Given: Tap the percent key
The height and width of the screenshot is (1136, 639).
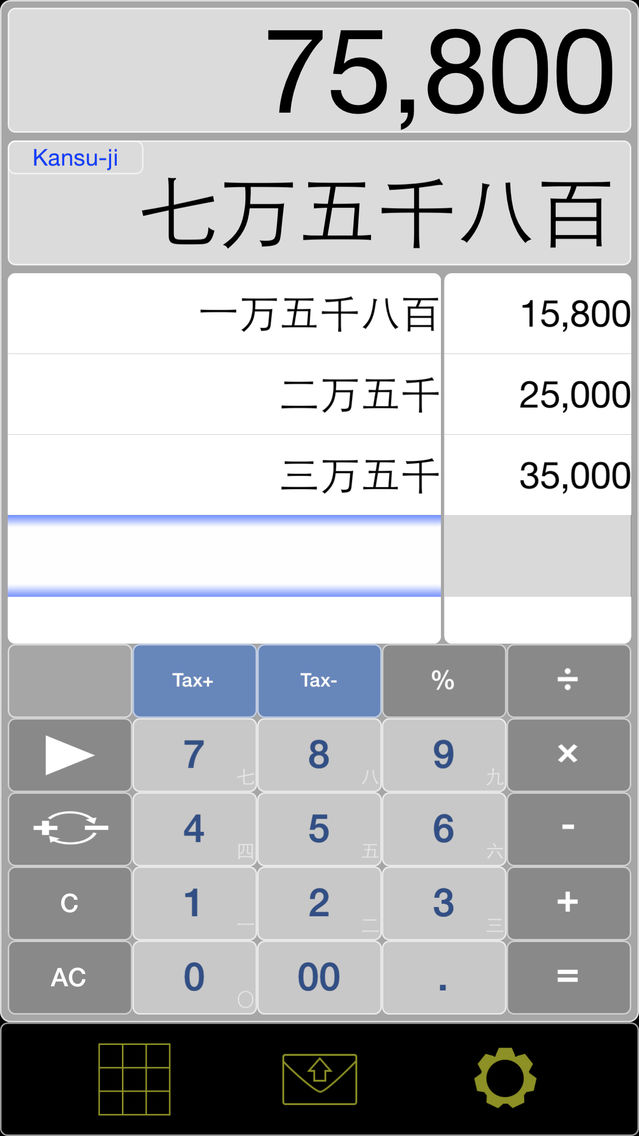Looking at the screenshot, I should 443,681.
